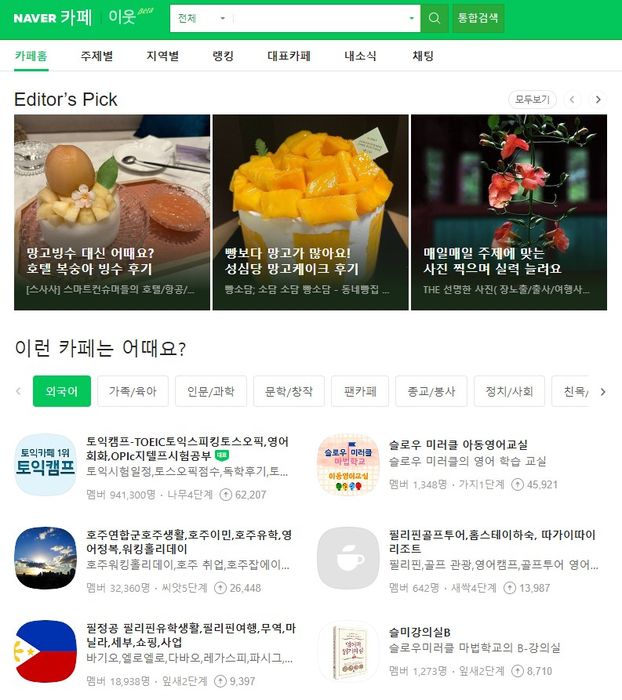The width and height of the screenshot is (622, 700).
Task: Open the 전체 search scope dropdown
Action: [200, 18]
